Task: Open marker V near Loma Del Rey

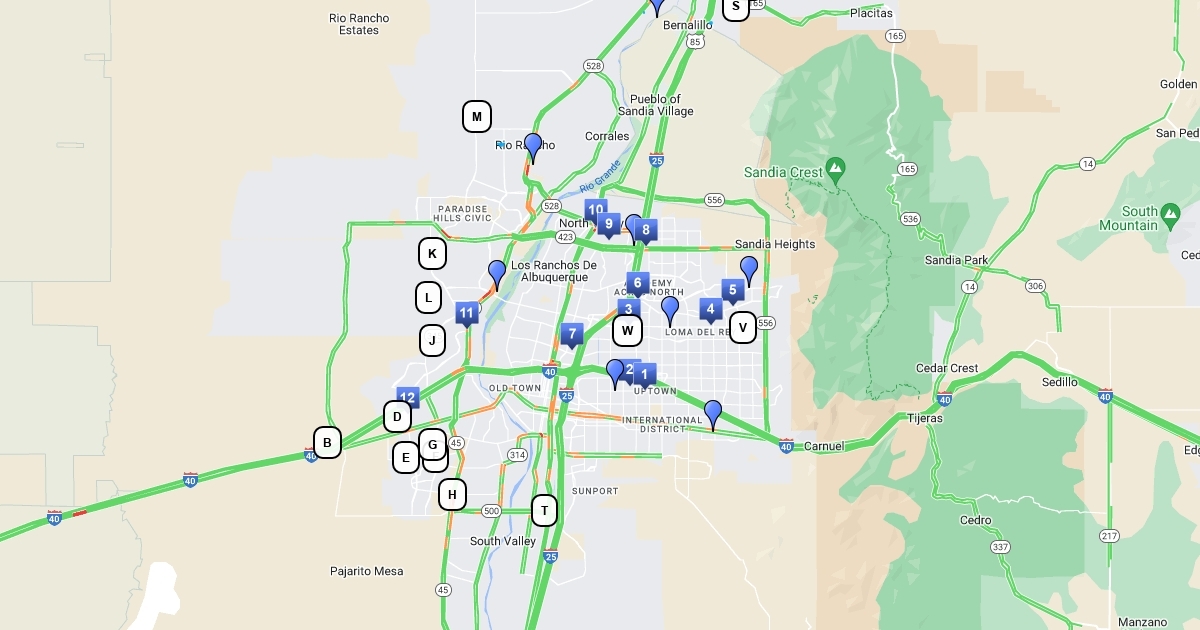Action: point(742,327)
